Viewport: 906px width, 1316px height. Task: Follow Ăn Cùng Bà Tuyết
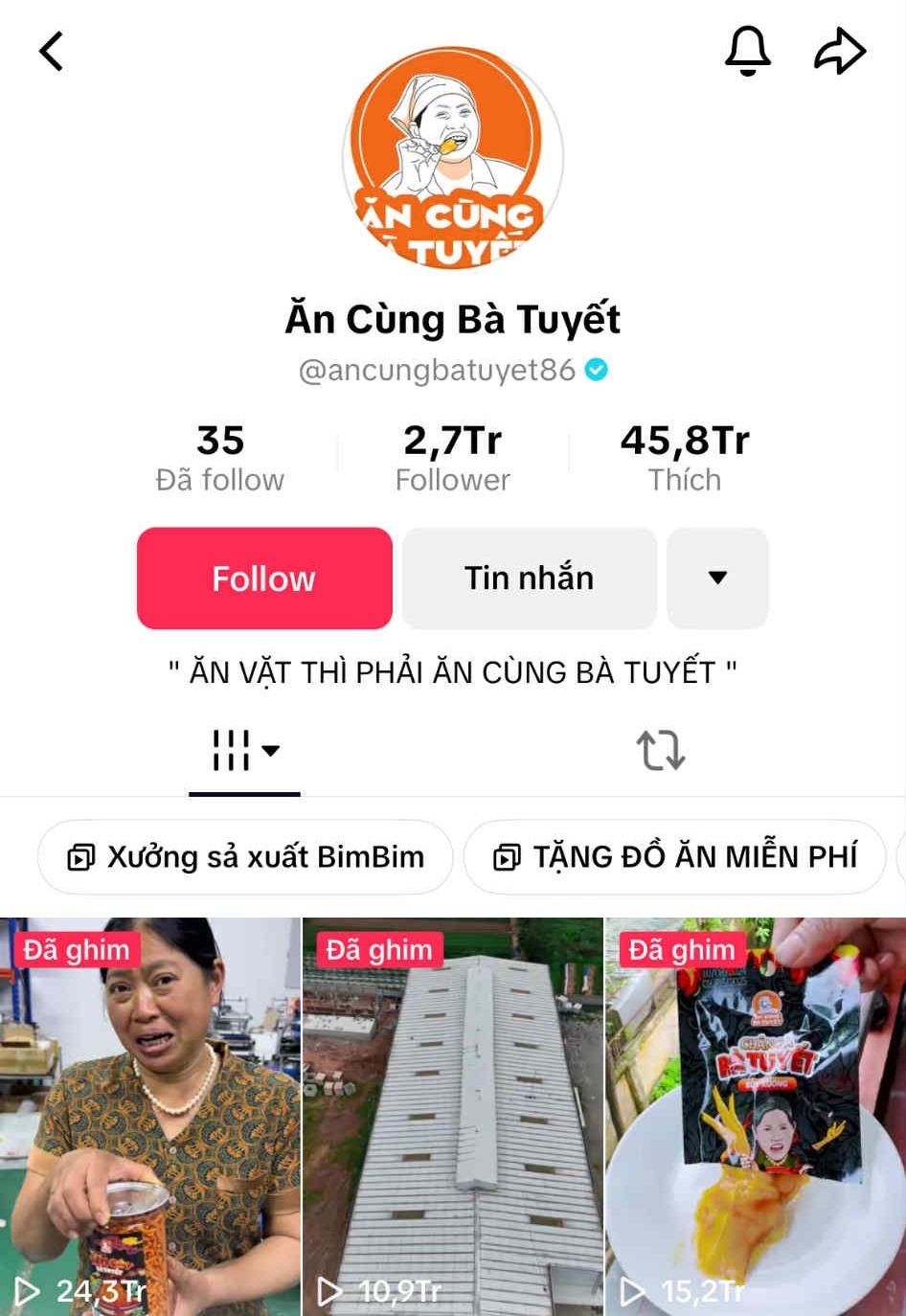[264, 579]
